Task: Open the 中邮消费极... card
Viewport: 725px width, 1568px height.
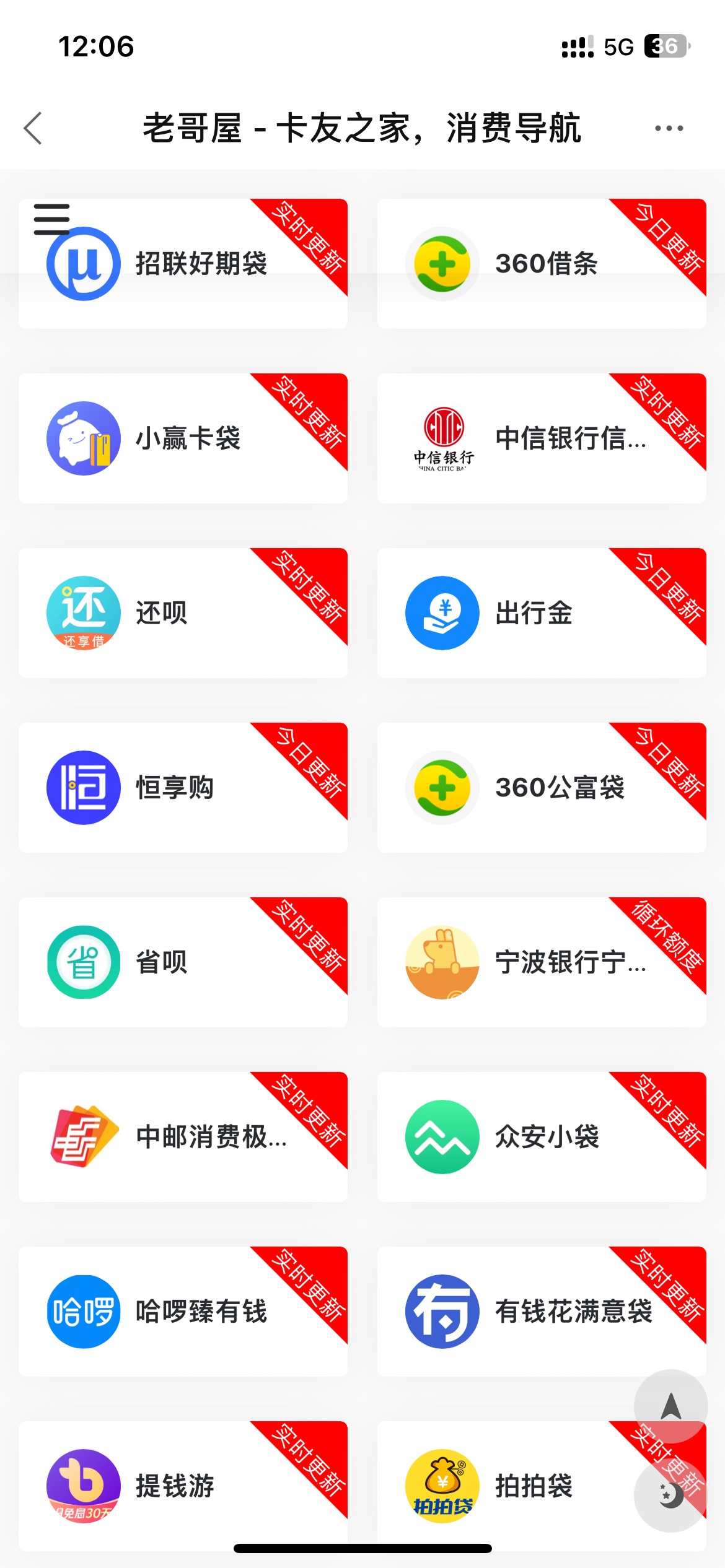Action: [183, 1137]
